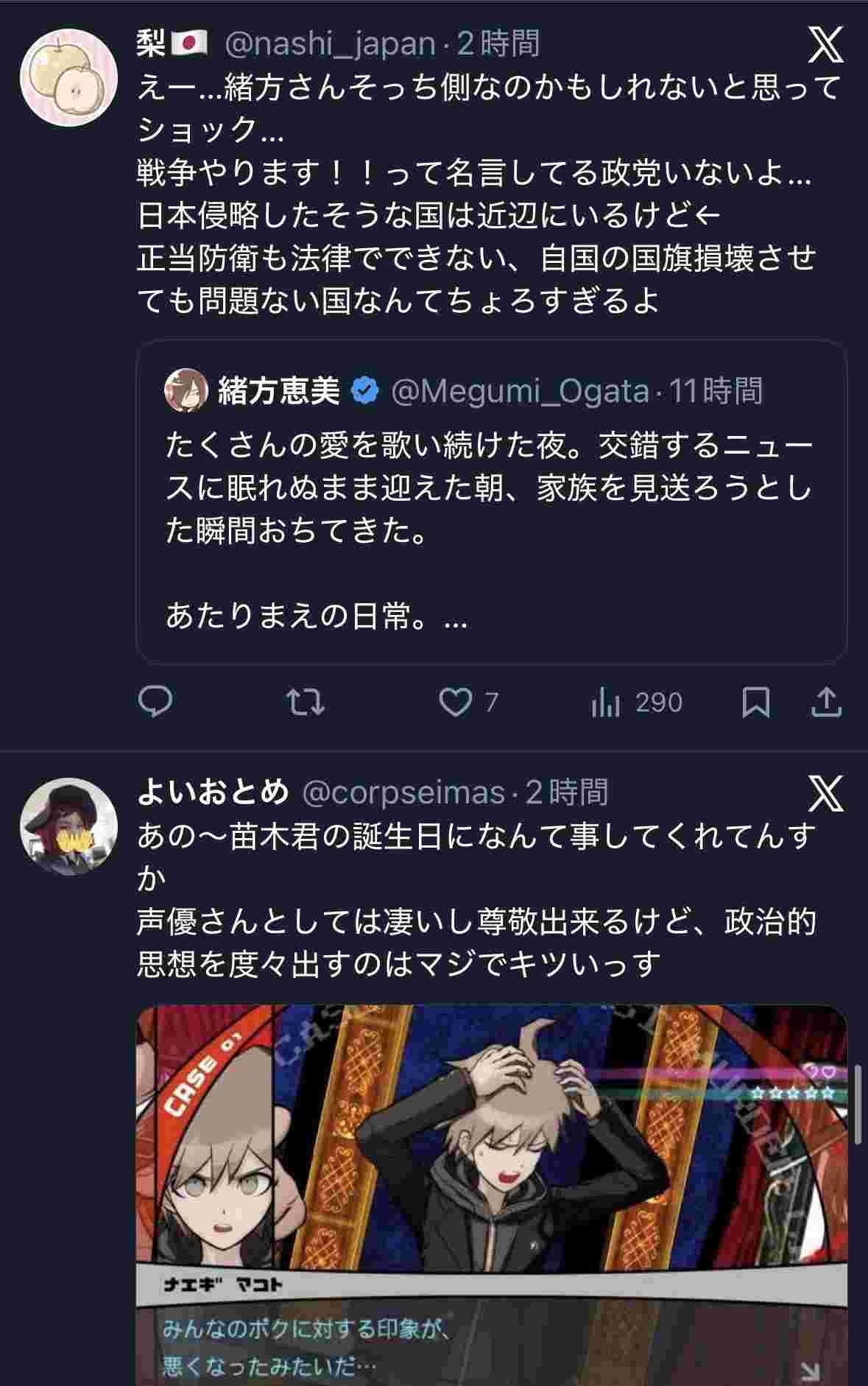Open the @nashi_japan username link
This screenshot has width=868, height=1386.
point(329,44)
